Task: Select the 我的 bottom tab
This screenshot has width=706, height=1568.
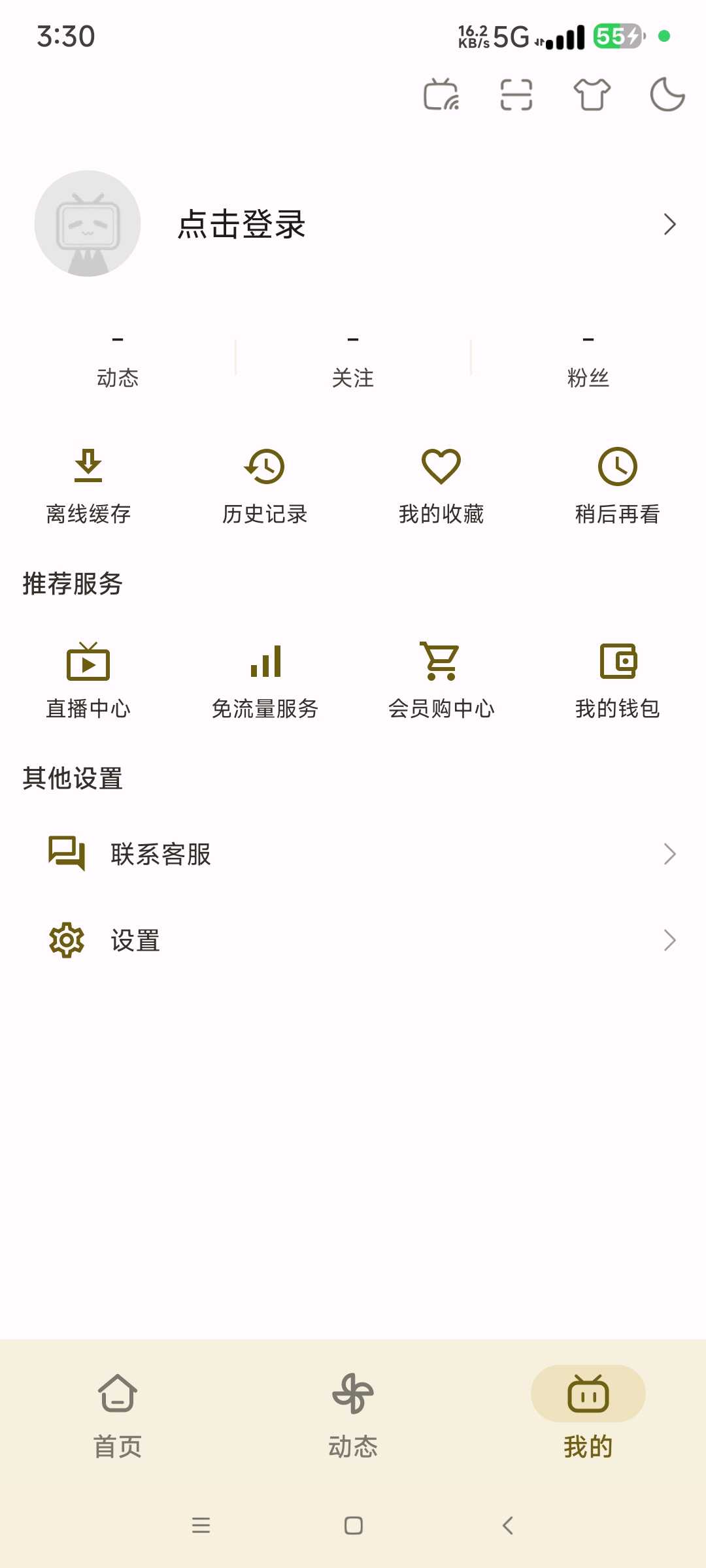Action: (x=588, y=1416)
